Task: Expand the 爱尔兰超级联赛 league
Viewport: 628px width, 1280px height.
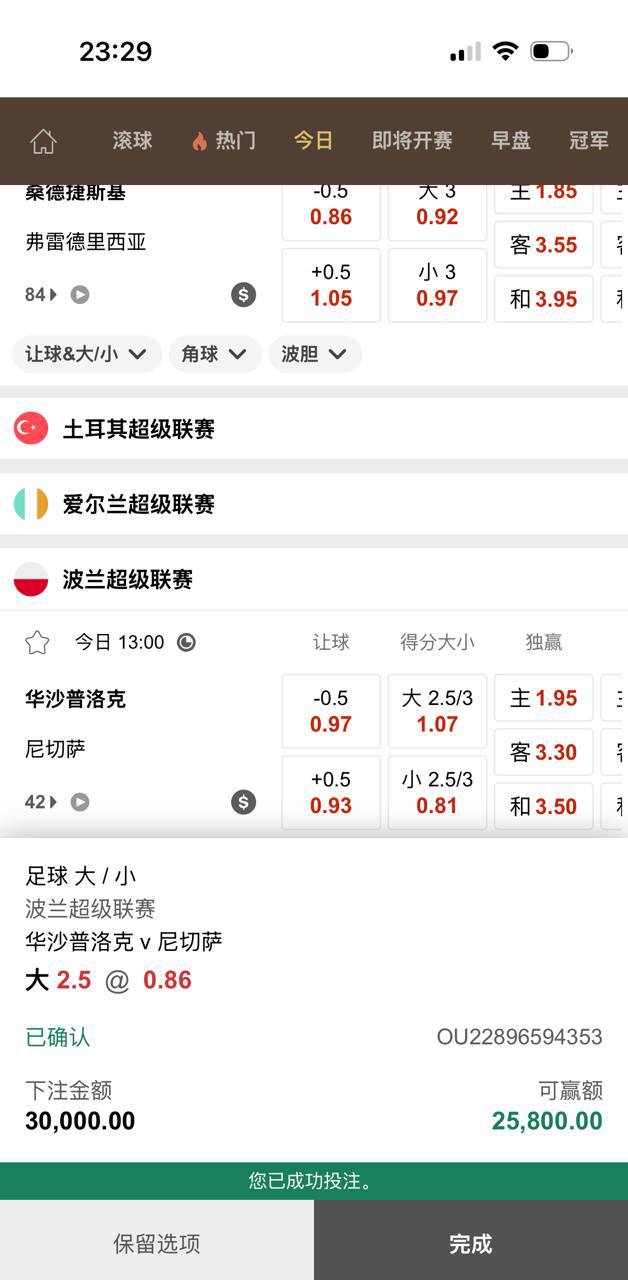Action: point(139,504)
